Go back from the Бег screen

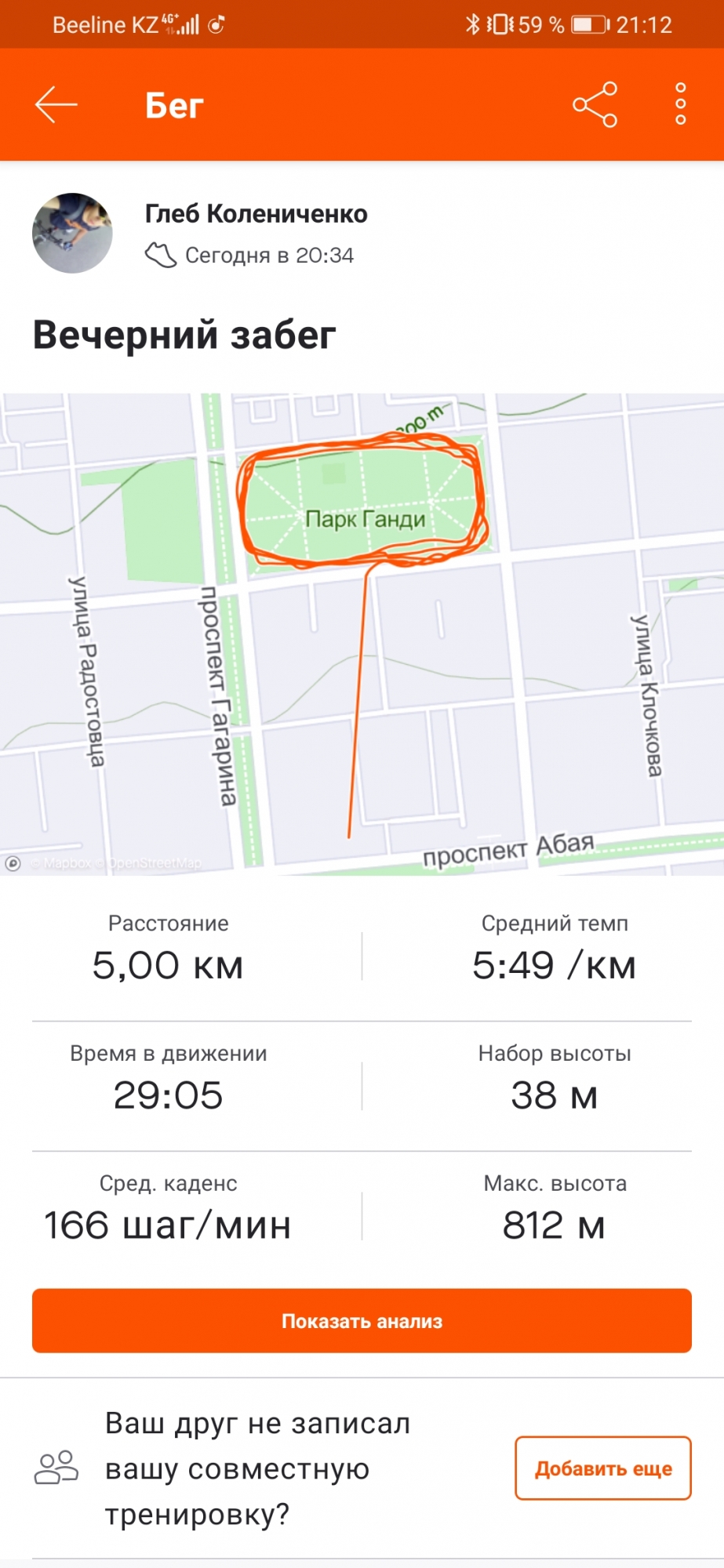[x=56, y=105]
